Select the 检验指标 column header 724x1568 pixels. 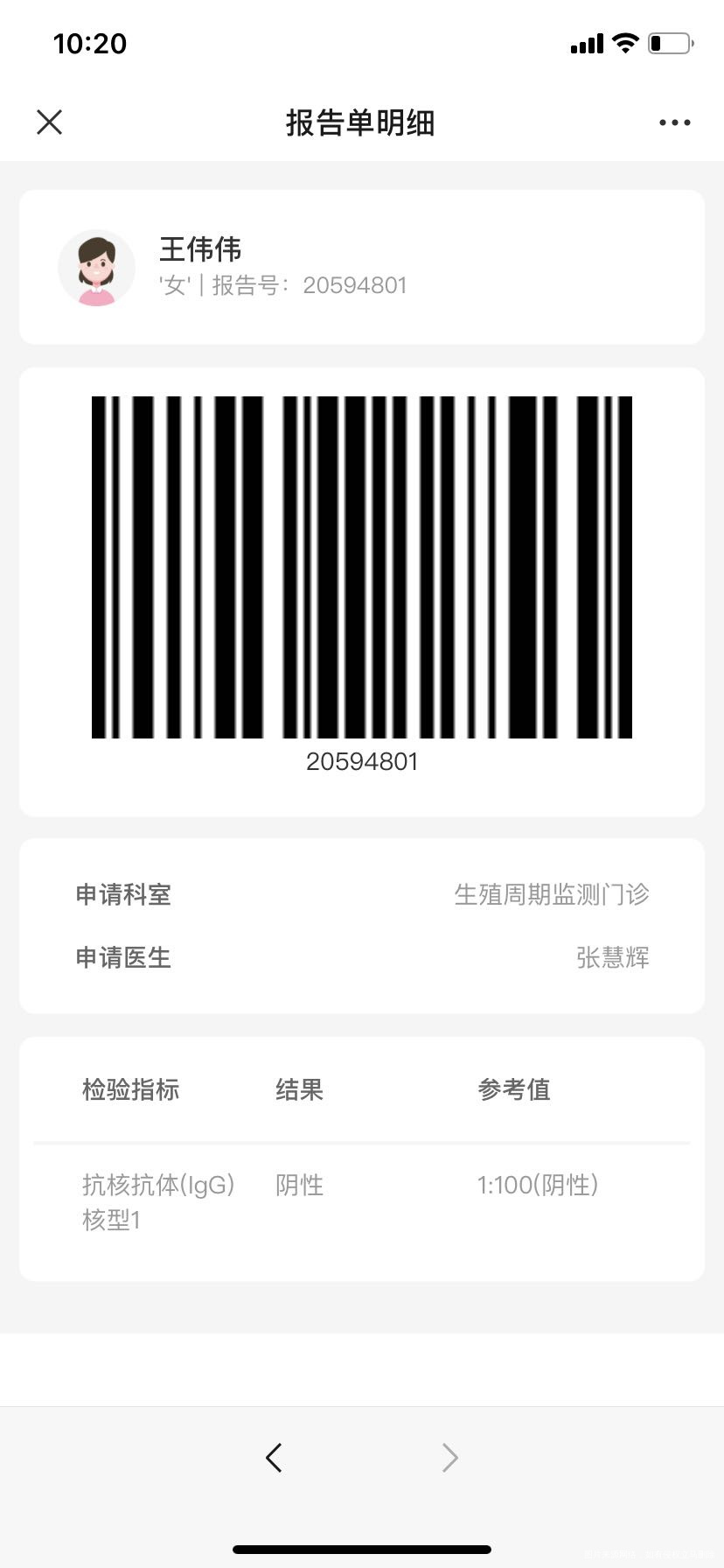click(129, 1089)
